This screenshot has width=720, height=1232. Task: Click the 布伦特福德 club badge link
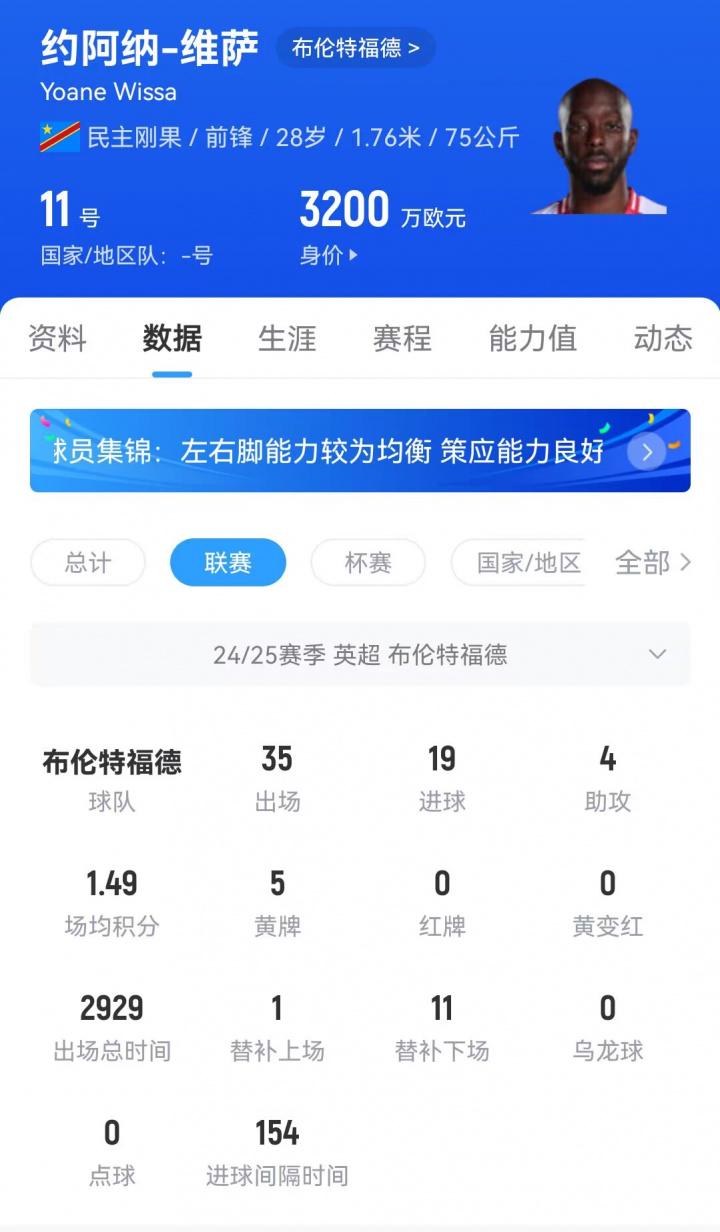click(x=355, y=47)
